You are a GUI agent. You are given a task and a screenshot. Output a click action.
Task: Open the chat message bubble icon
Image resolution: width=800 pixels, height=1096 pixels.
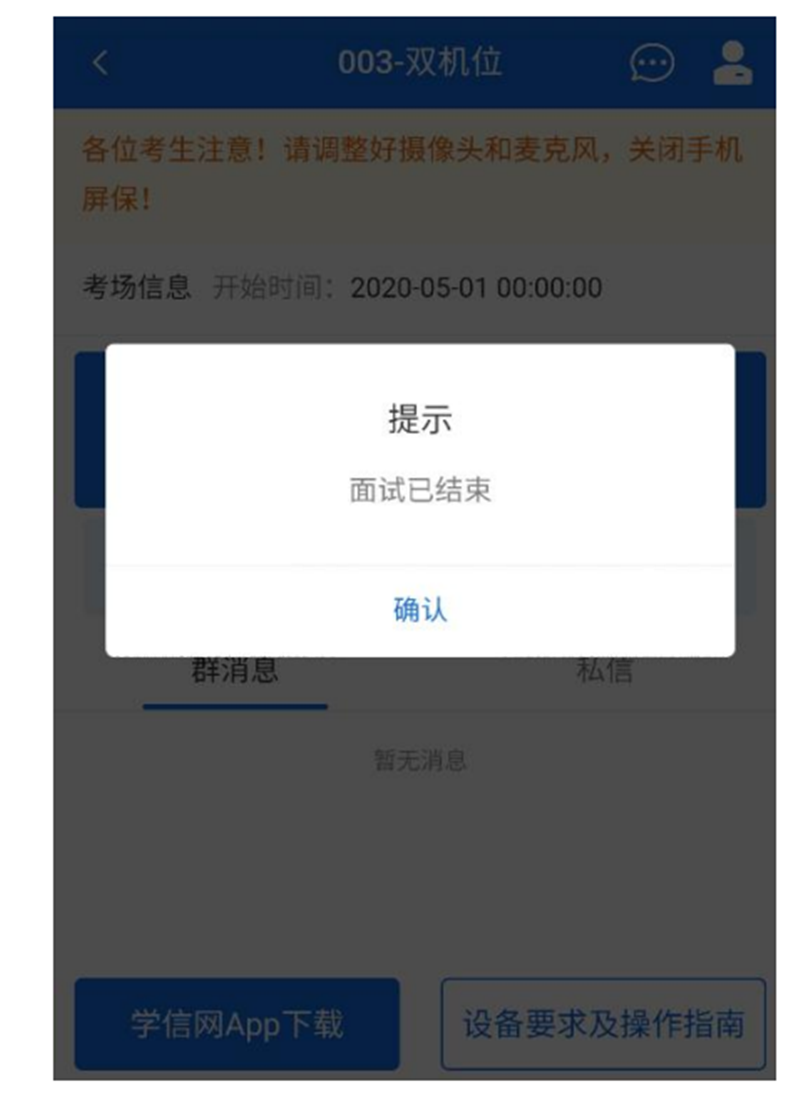coord(651,64)
